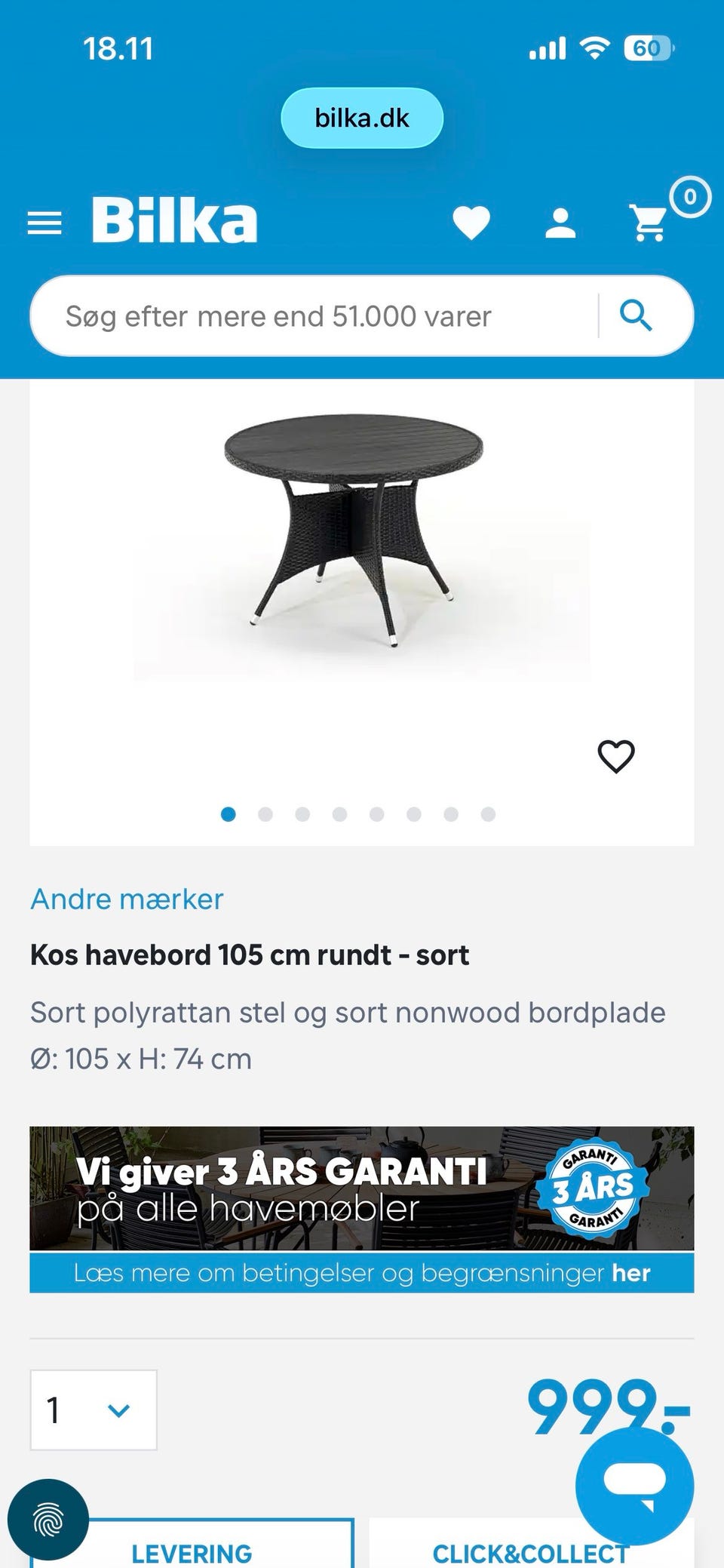The height and width of the screenshot is (1568, 724).
Task: Open your favorites via heart icon
Action: [471, 221]
